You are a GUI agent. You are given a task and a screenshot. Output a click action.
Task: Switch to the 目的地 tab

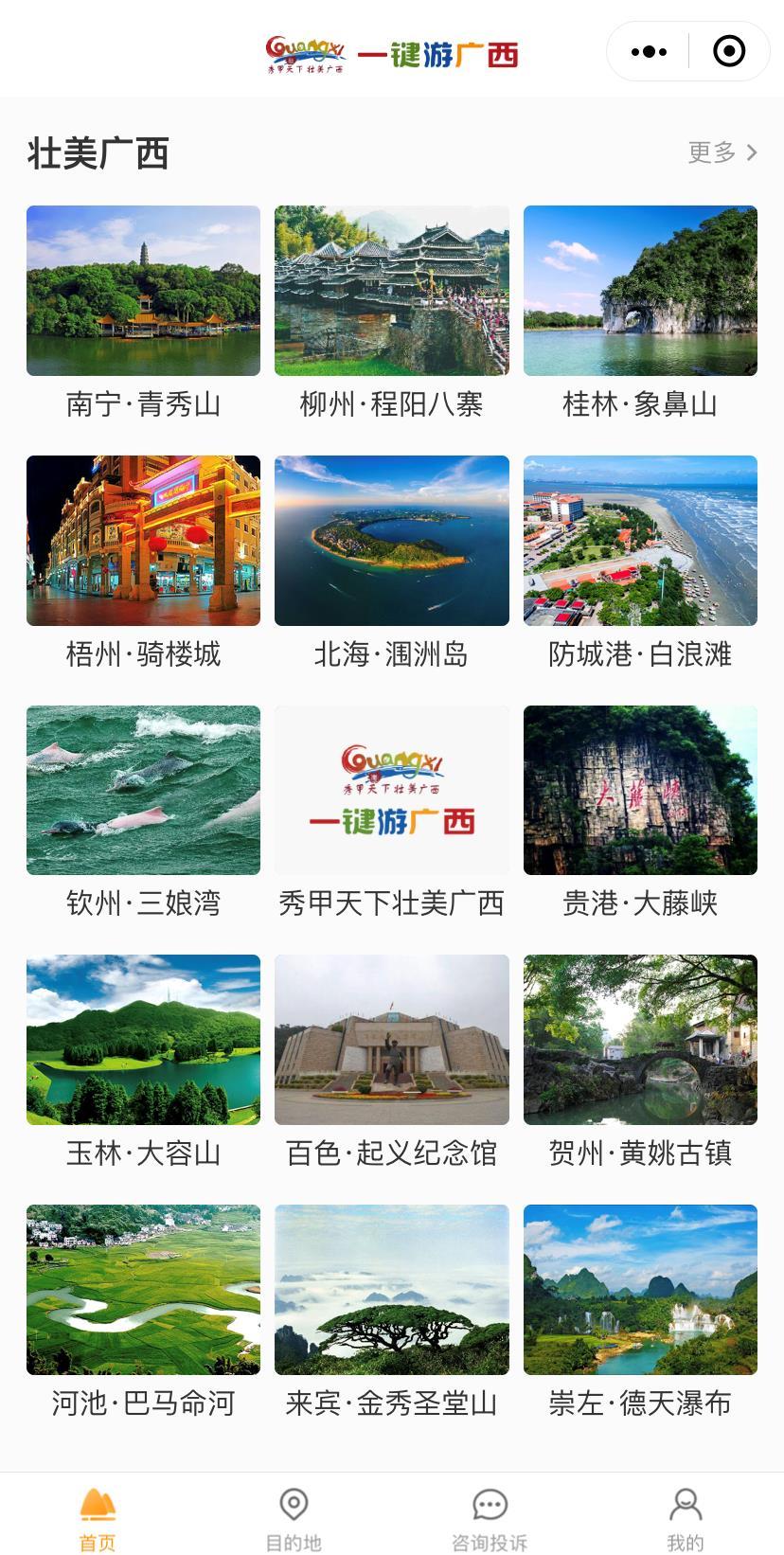294,1516
